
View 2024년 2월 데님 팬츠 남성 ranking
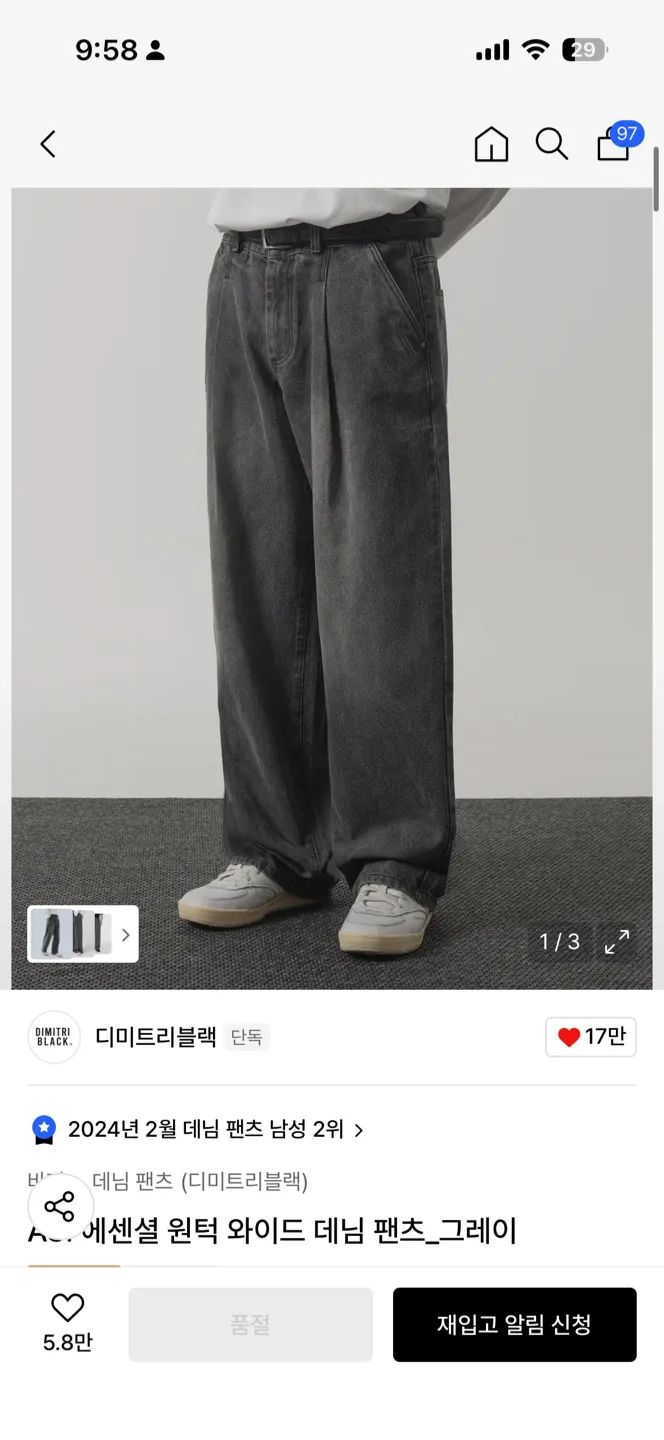click(x=205, y=1130)
